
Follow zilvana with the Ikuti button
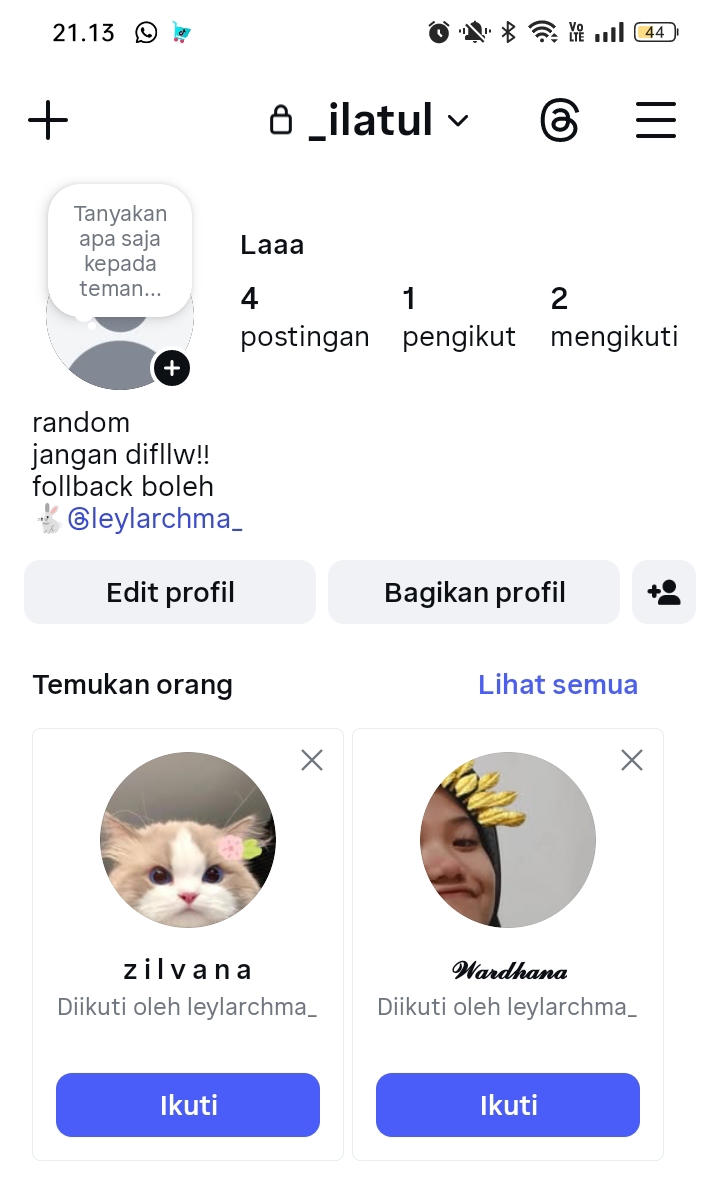(188, 1105)
